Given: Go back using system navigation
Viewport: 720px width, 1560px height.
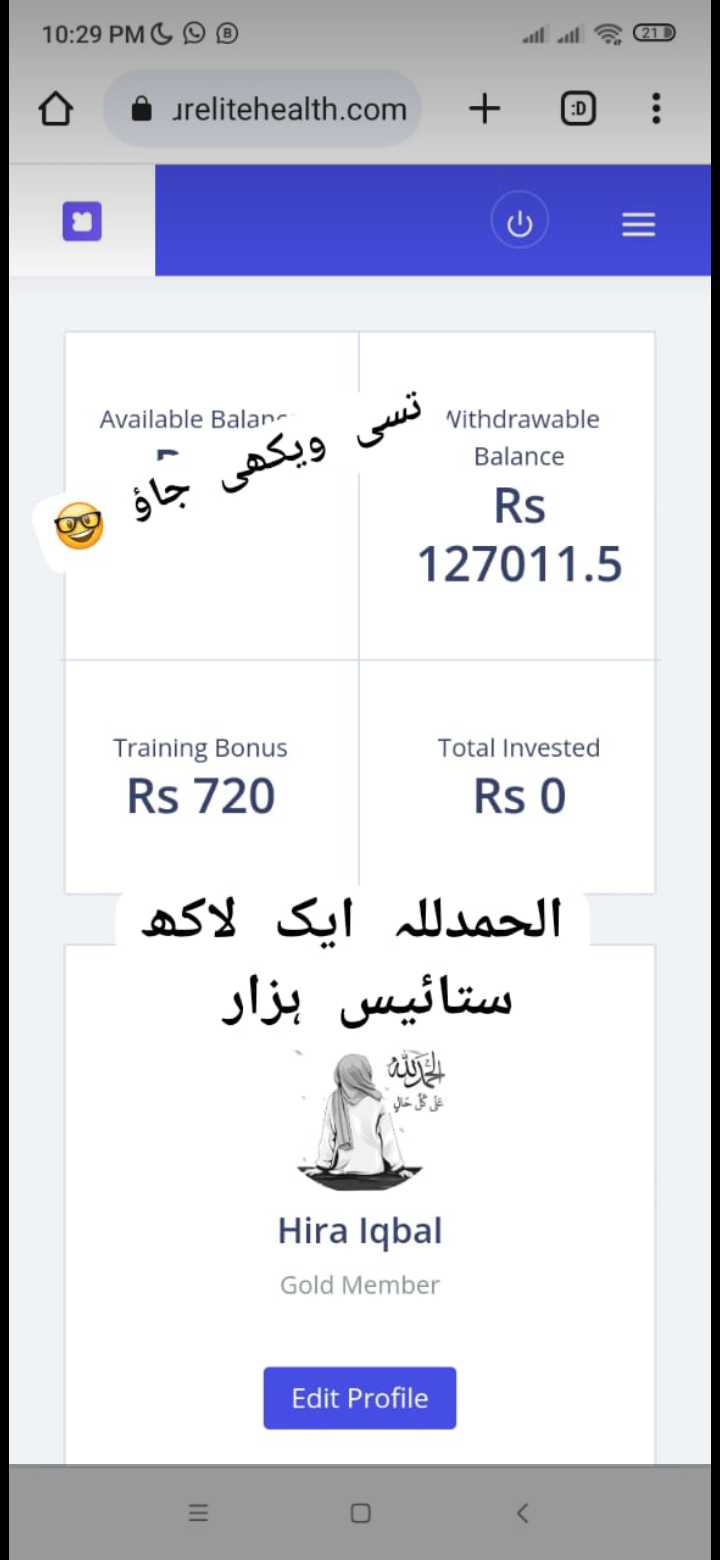Looking at the screenshot, I should (522, 1513).
